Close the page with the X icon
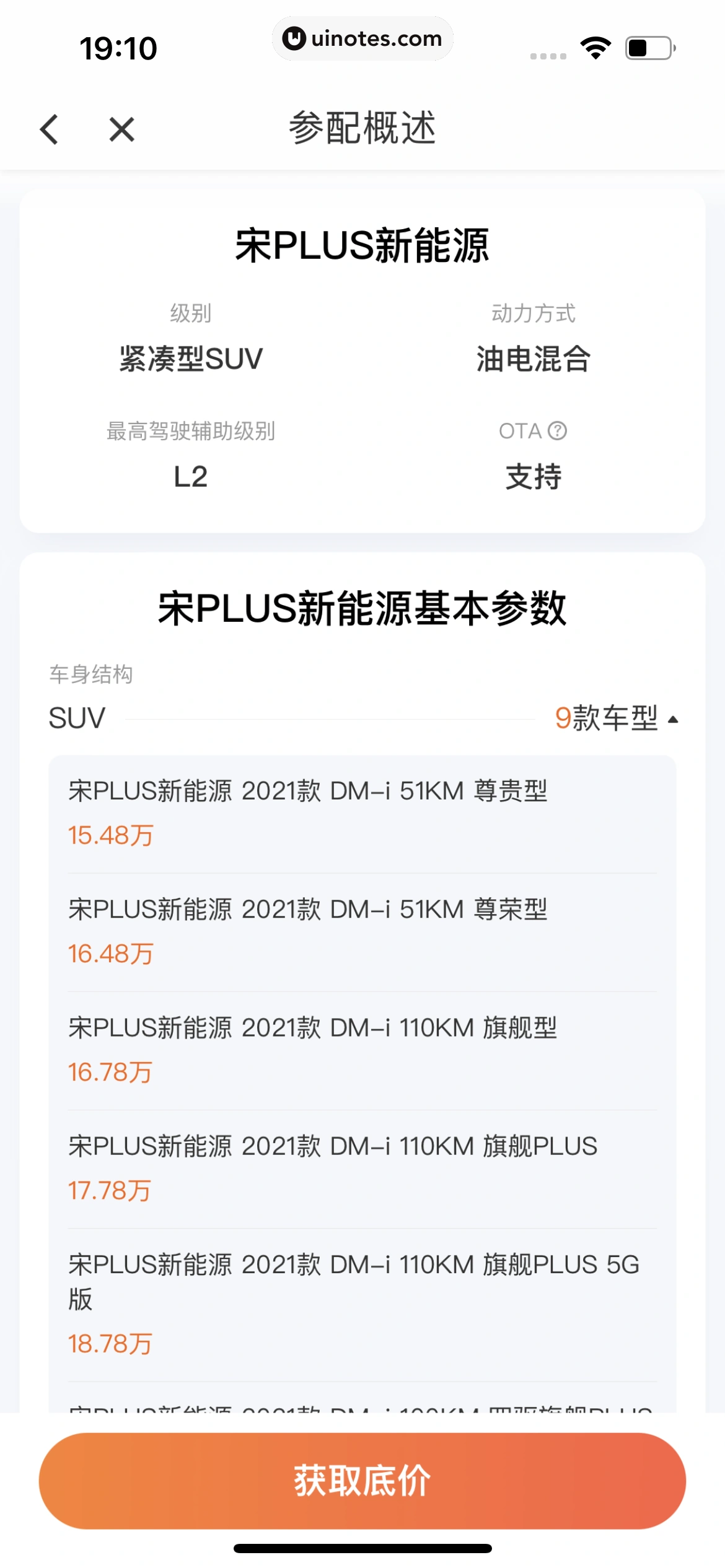725x1568 pixels. (x=121, y=129)
